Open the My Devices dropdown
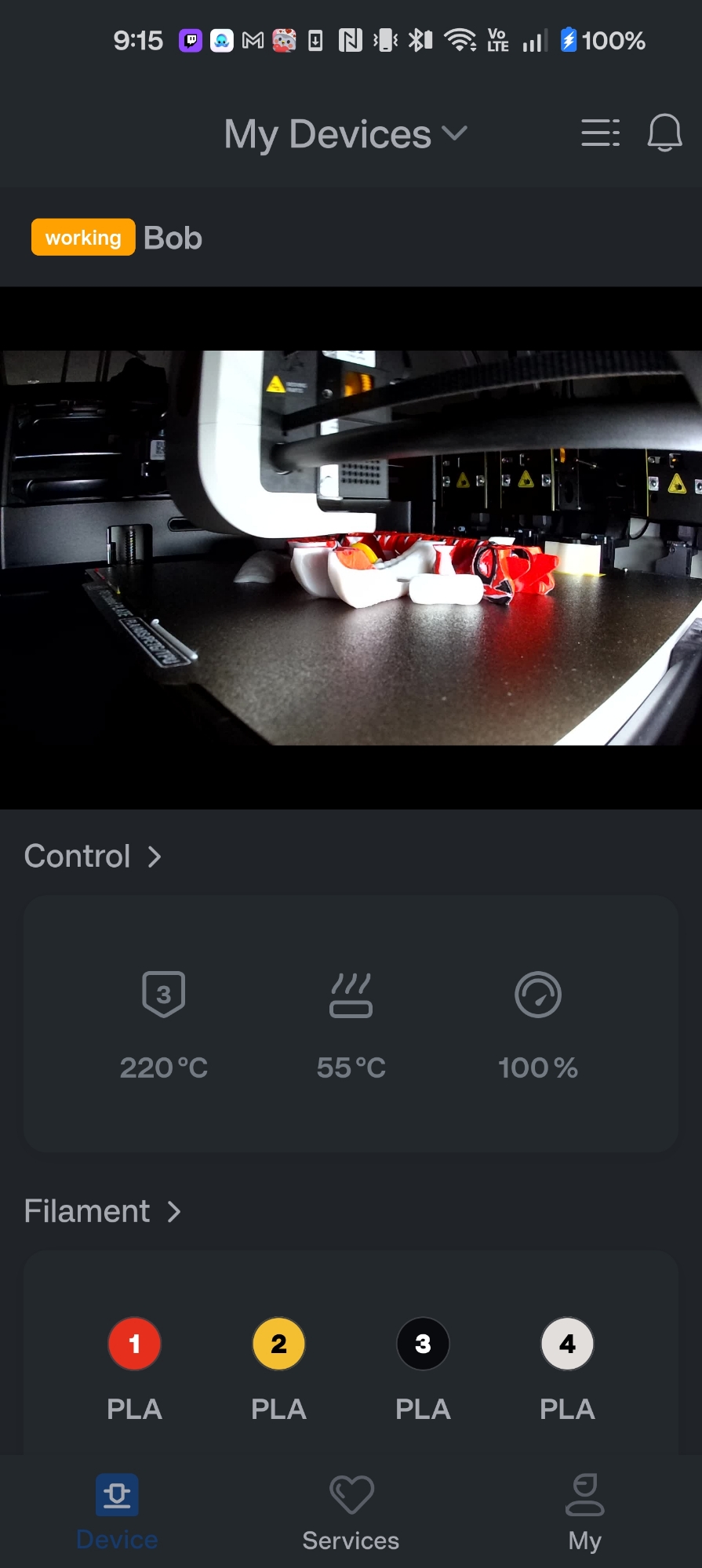702x1568 pixels. coord(345,134)
